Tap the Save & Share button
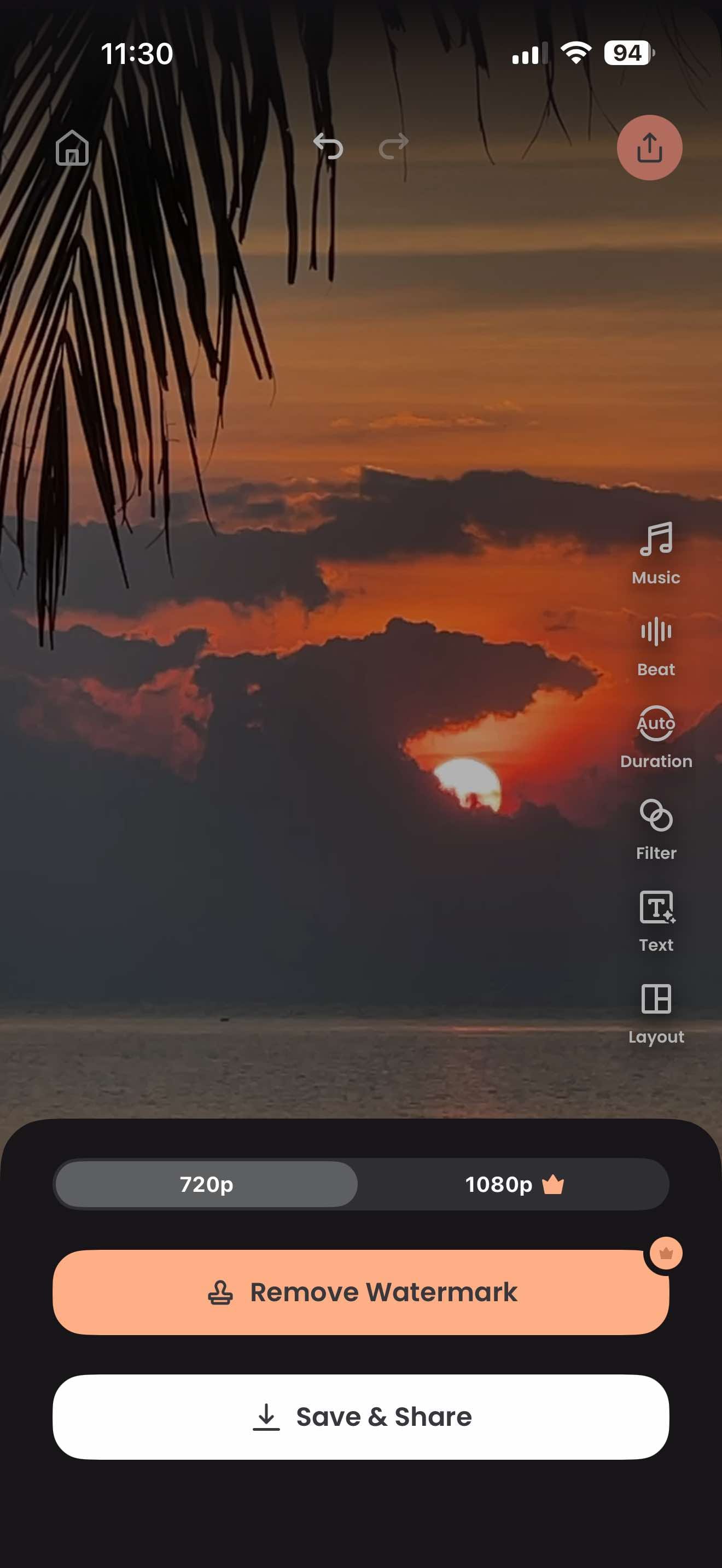722x1568 pixels. (360, 1417)
